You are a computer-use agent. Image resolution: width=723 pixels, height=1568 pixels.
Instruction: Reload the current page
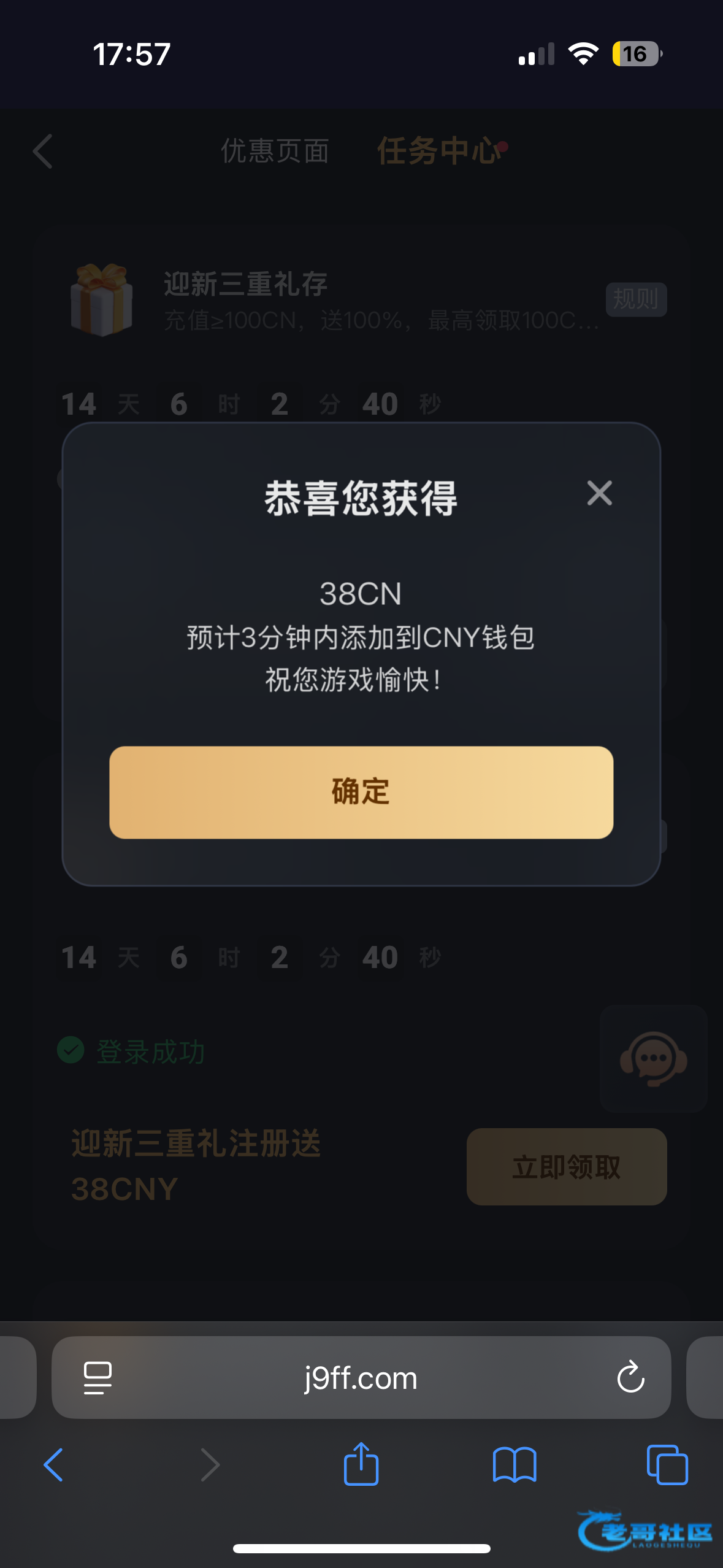(630, 1378)
